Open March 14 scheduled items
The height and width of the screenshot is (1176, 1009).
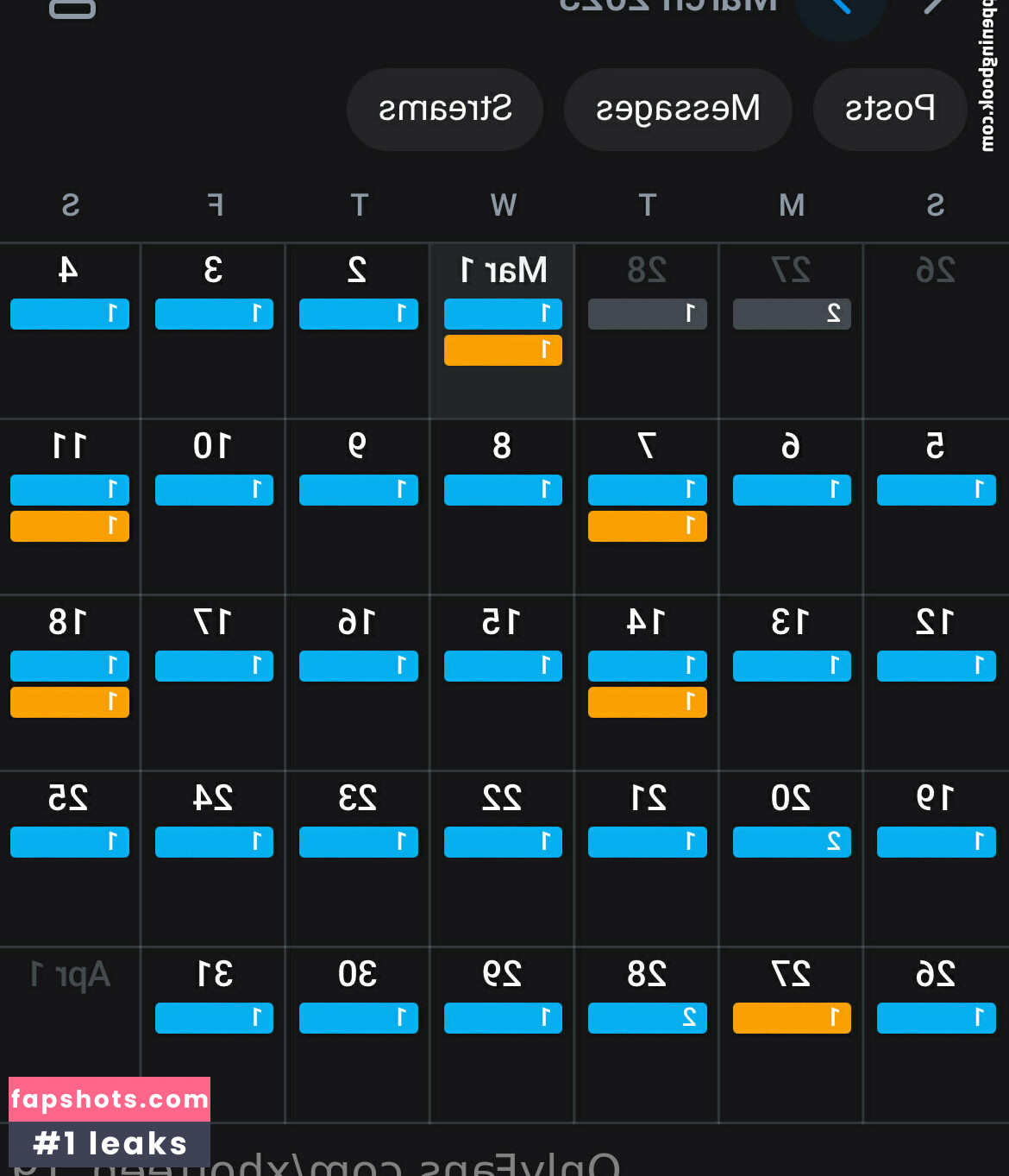coord(647,683)
